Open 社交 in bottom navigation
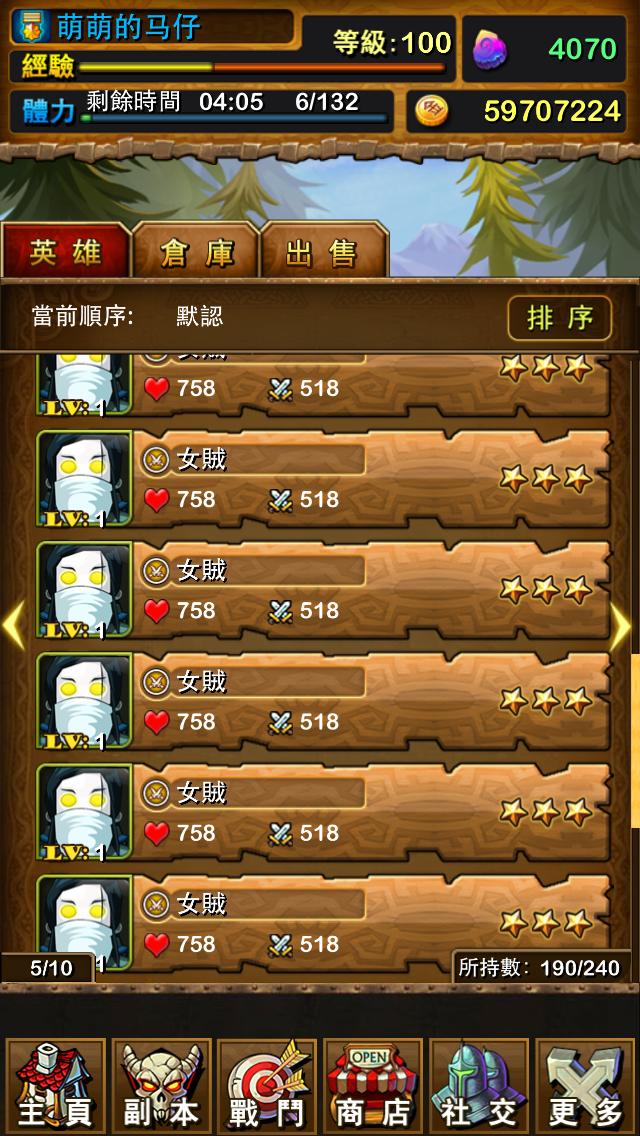 tap(479, 1085)
